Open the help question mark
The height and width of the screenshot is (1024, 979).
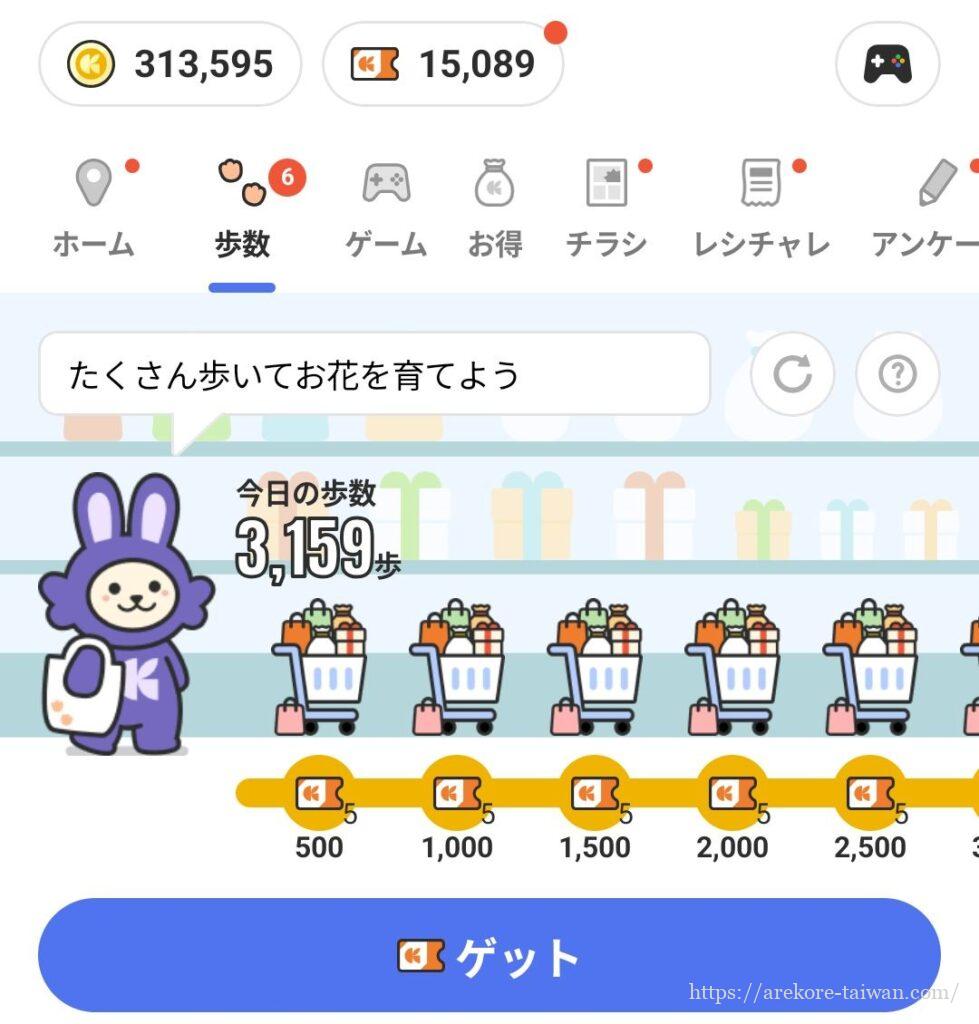point(897,374)
